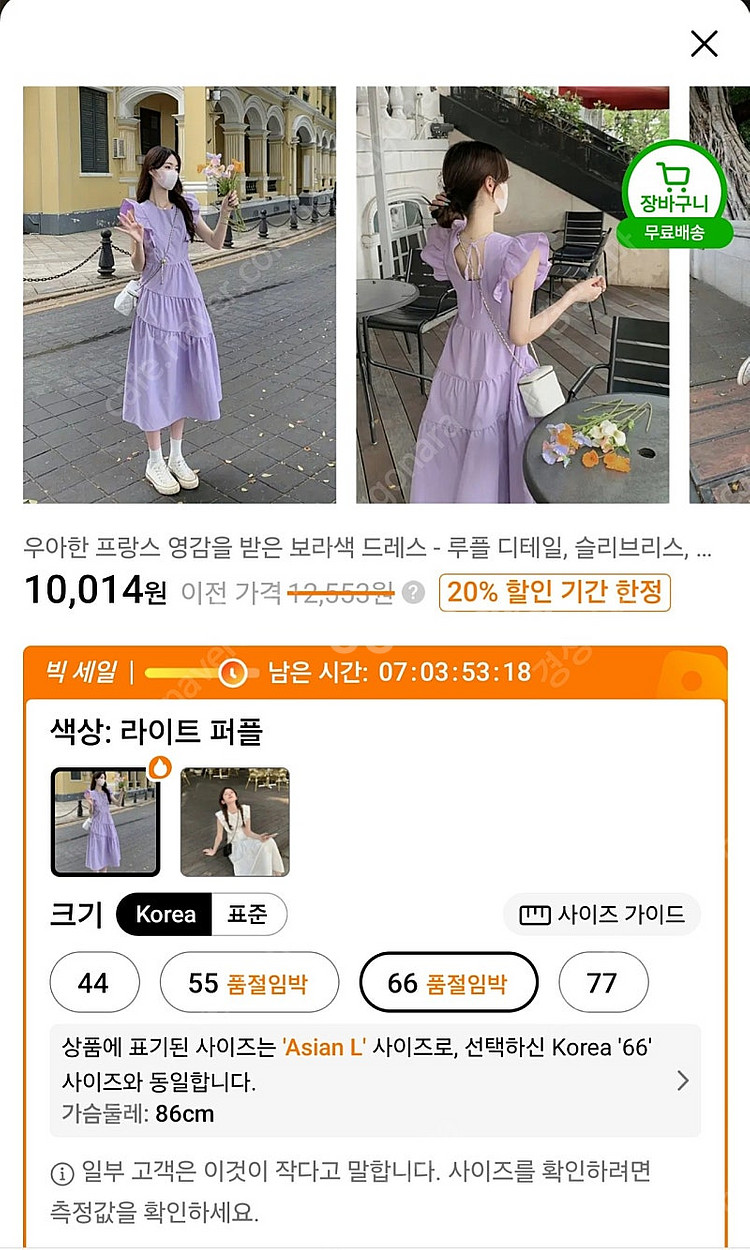Switch size system to Korea

(x=165, y=914)
